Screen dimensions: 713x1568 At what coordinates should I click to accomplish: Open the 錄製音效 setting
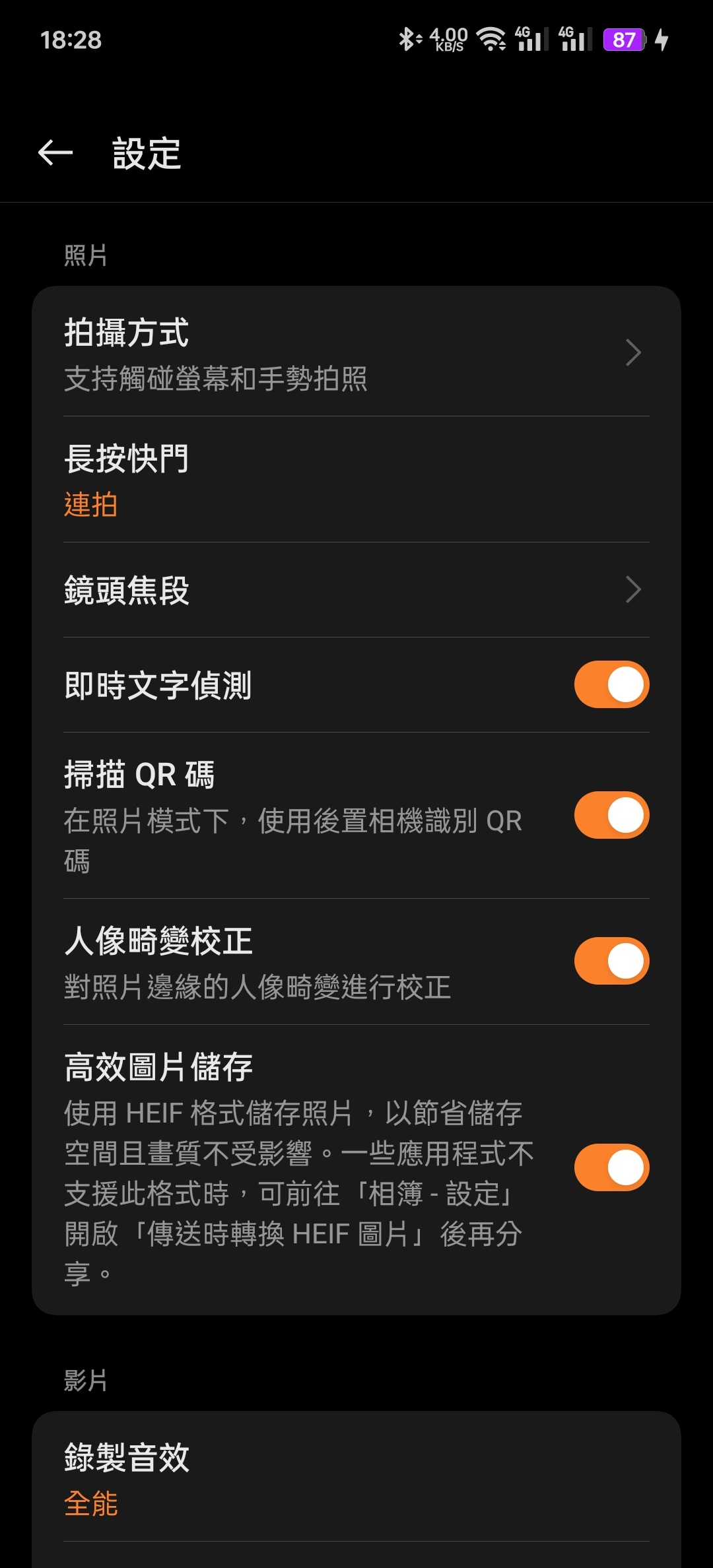(x=356, y=1479)
